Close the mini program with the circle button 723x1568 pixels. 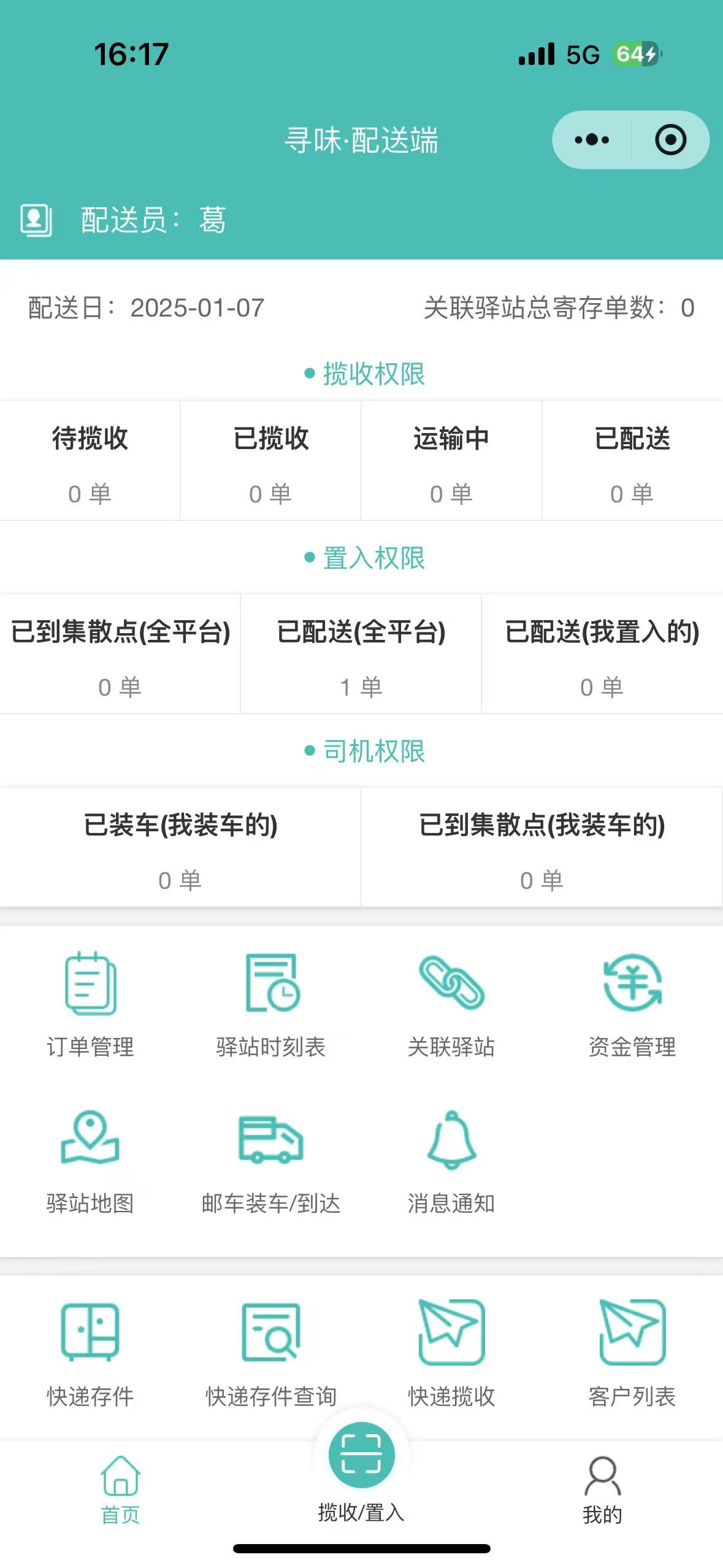coord(670,140)
